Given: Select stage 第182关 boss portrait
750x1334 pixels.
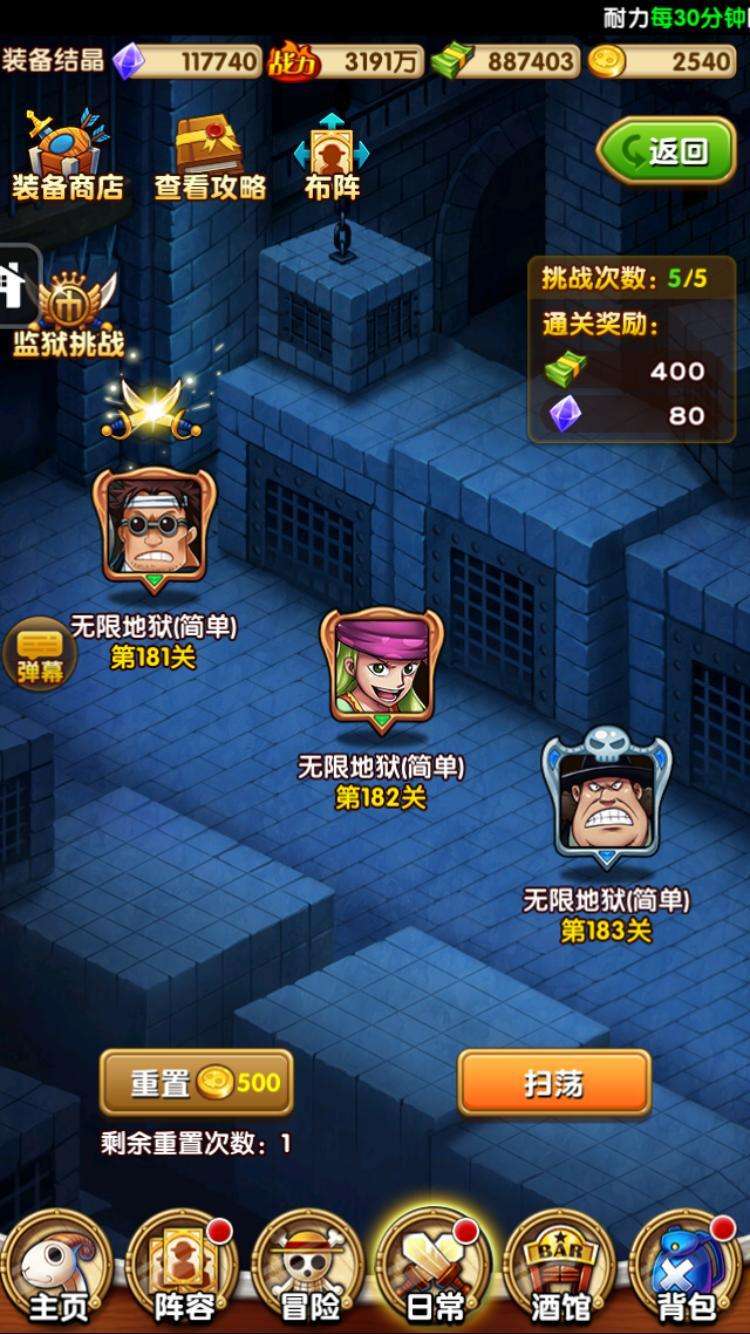Looking at the screenshot, I should click(380, 664).
